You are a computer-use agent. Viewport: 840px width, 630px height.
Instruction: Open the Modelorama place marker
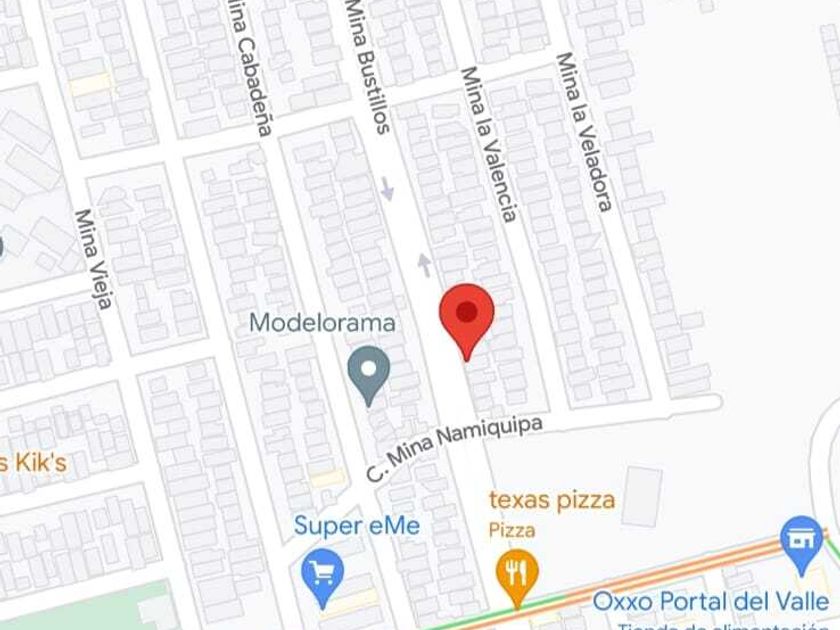click(x=368, y=375)
